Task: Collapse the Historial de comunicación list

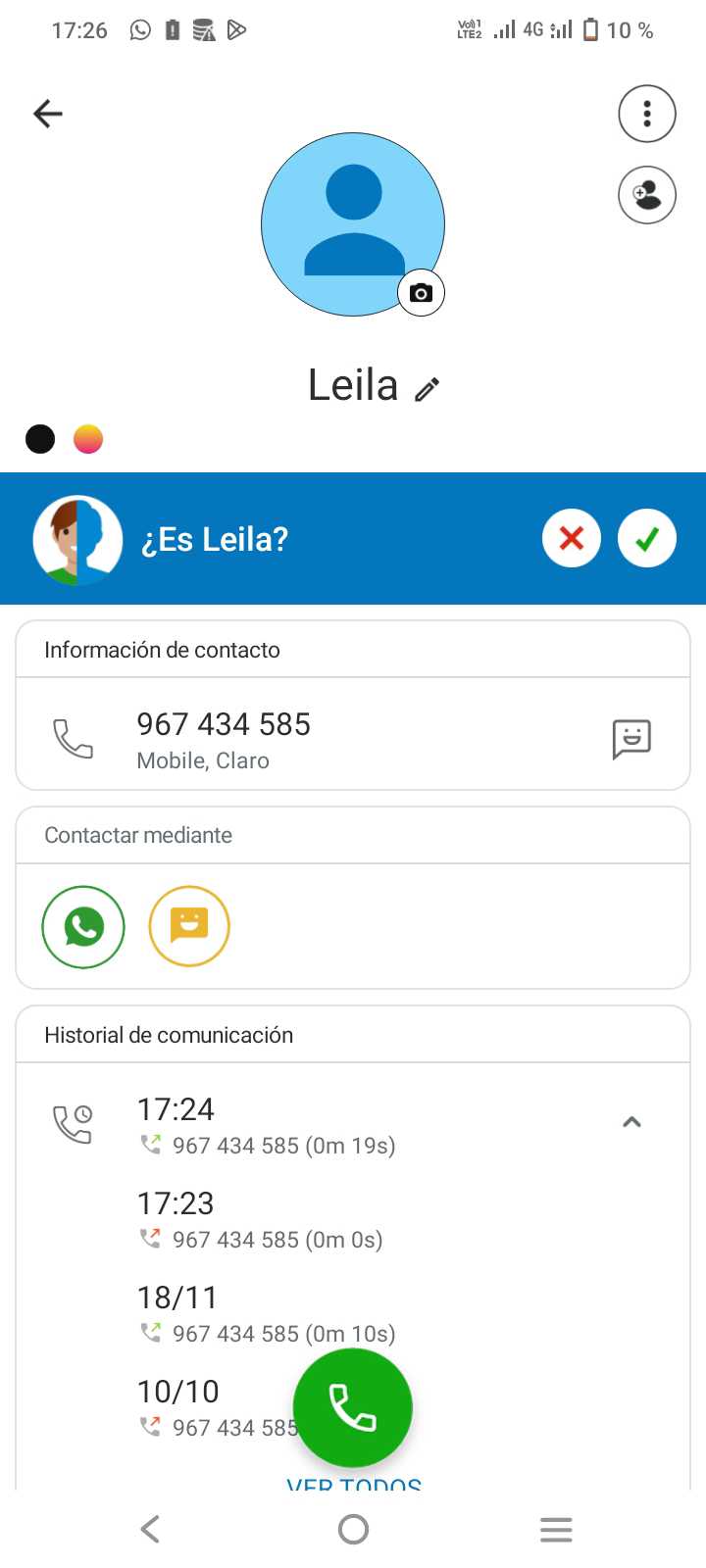Action: [631, 1123]
